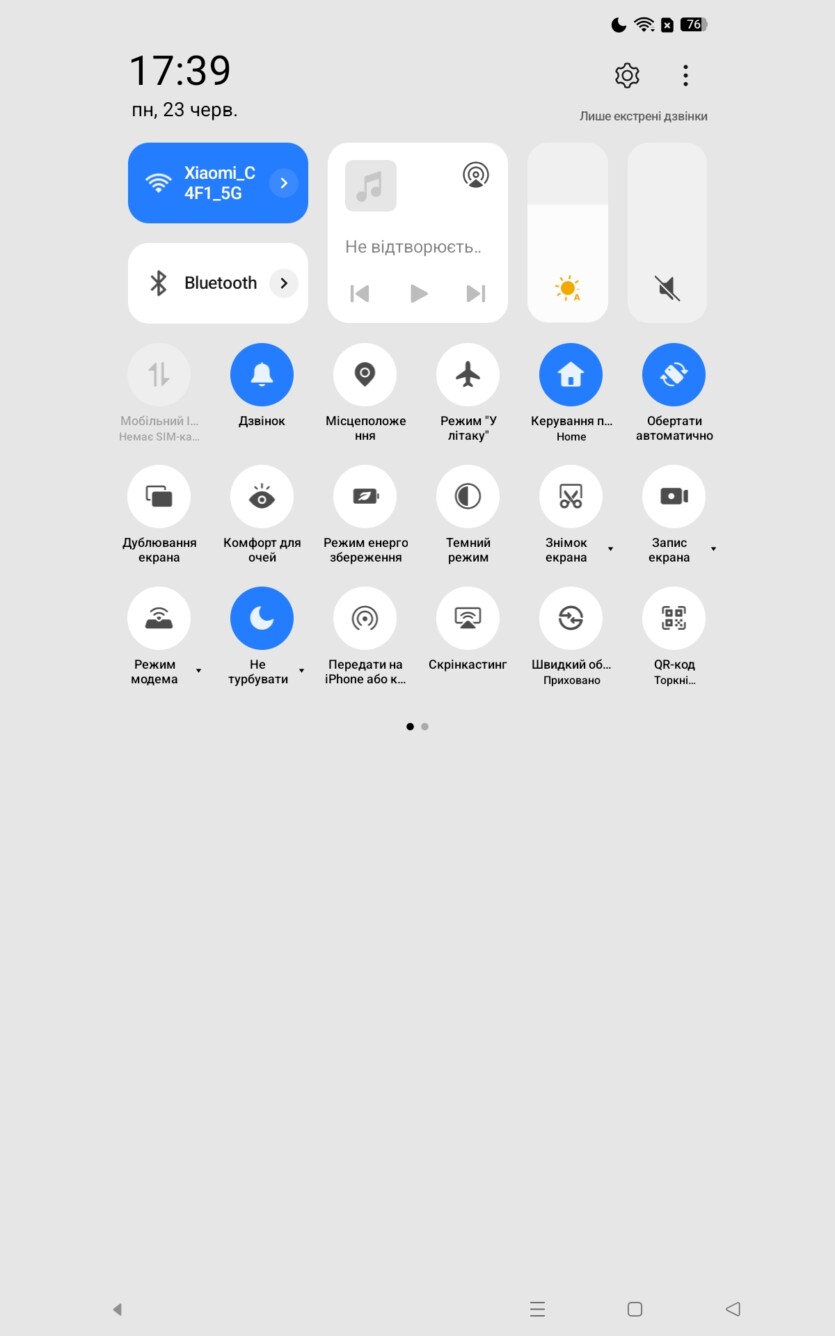Tap play in the media player card
835x1336 pixels.
(418, 293)
